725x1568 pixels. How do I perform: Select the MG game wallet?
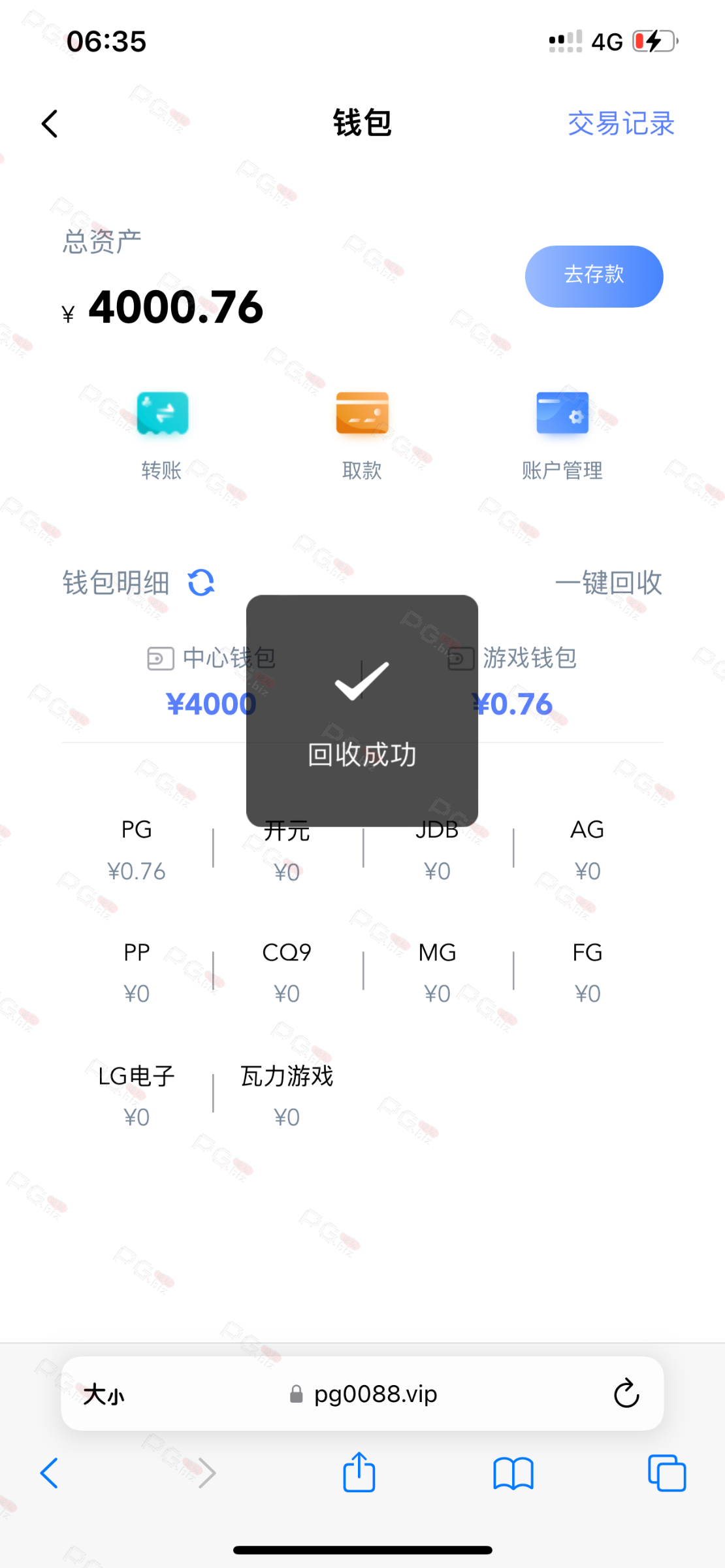437,972
